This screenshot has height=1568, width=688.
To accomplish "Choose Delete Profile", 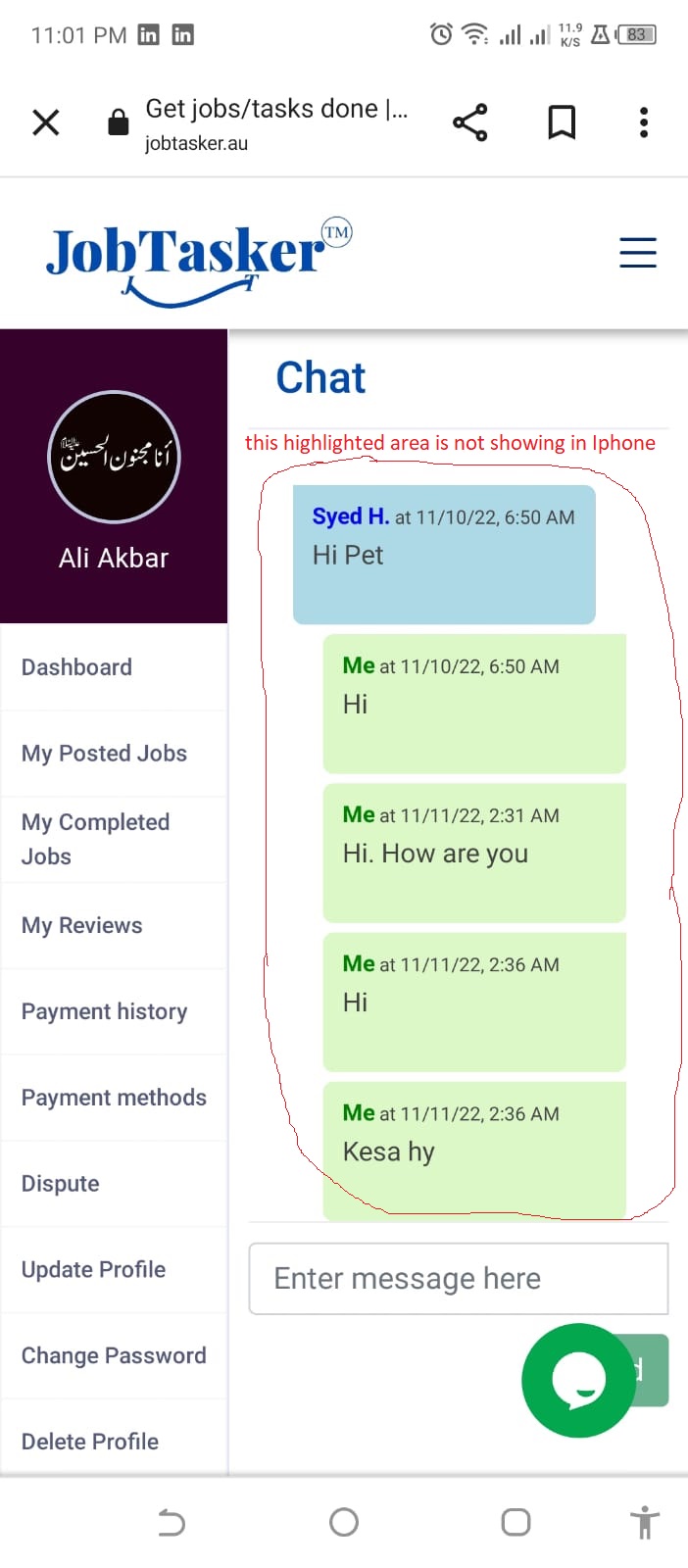I will pos(114,1441).
